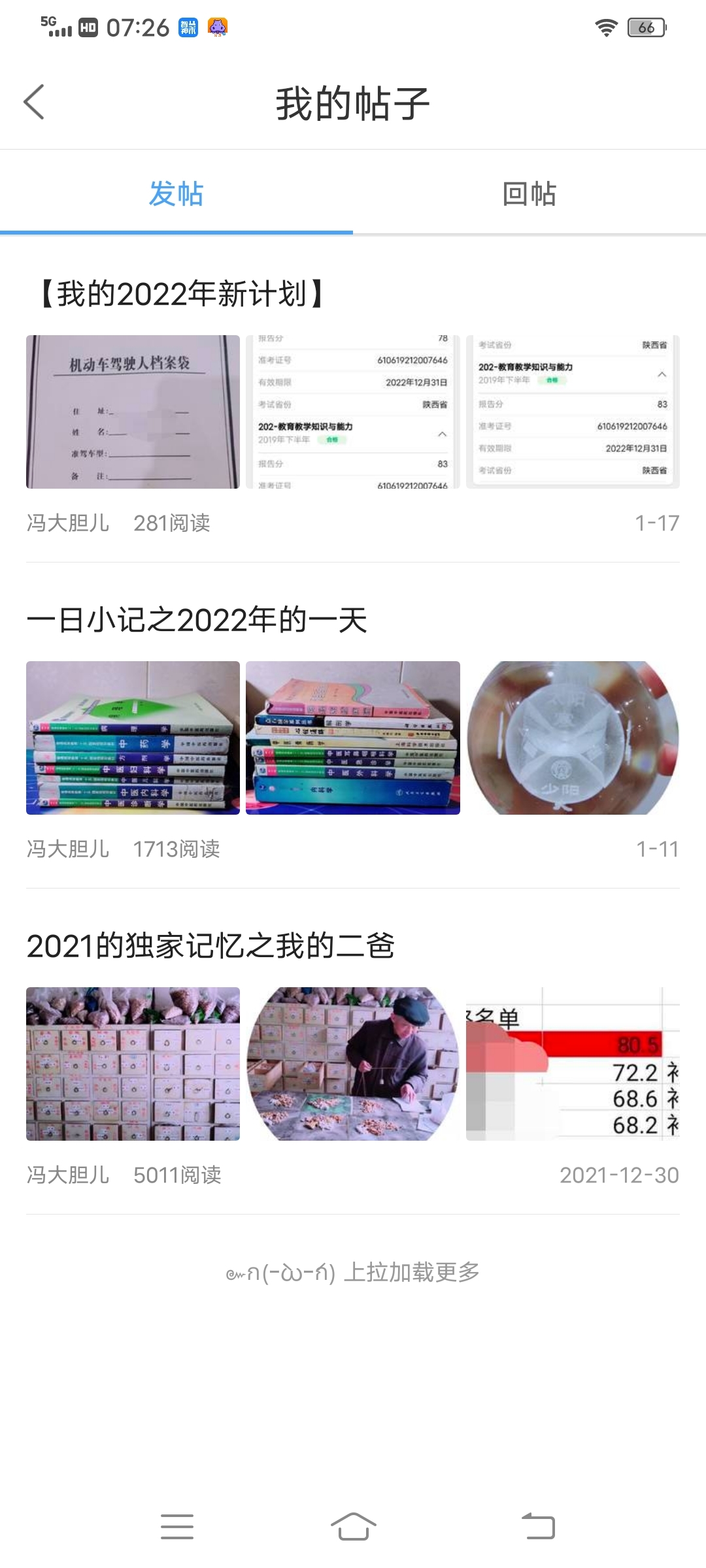Screen dimensions: 706x1568
Task: View the score sheet image thumbnail
Action: coord(573,1064)
